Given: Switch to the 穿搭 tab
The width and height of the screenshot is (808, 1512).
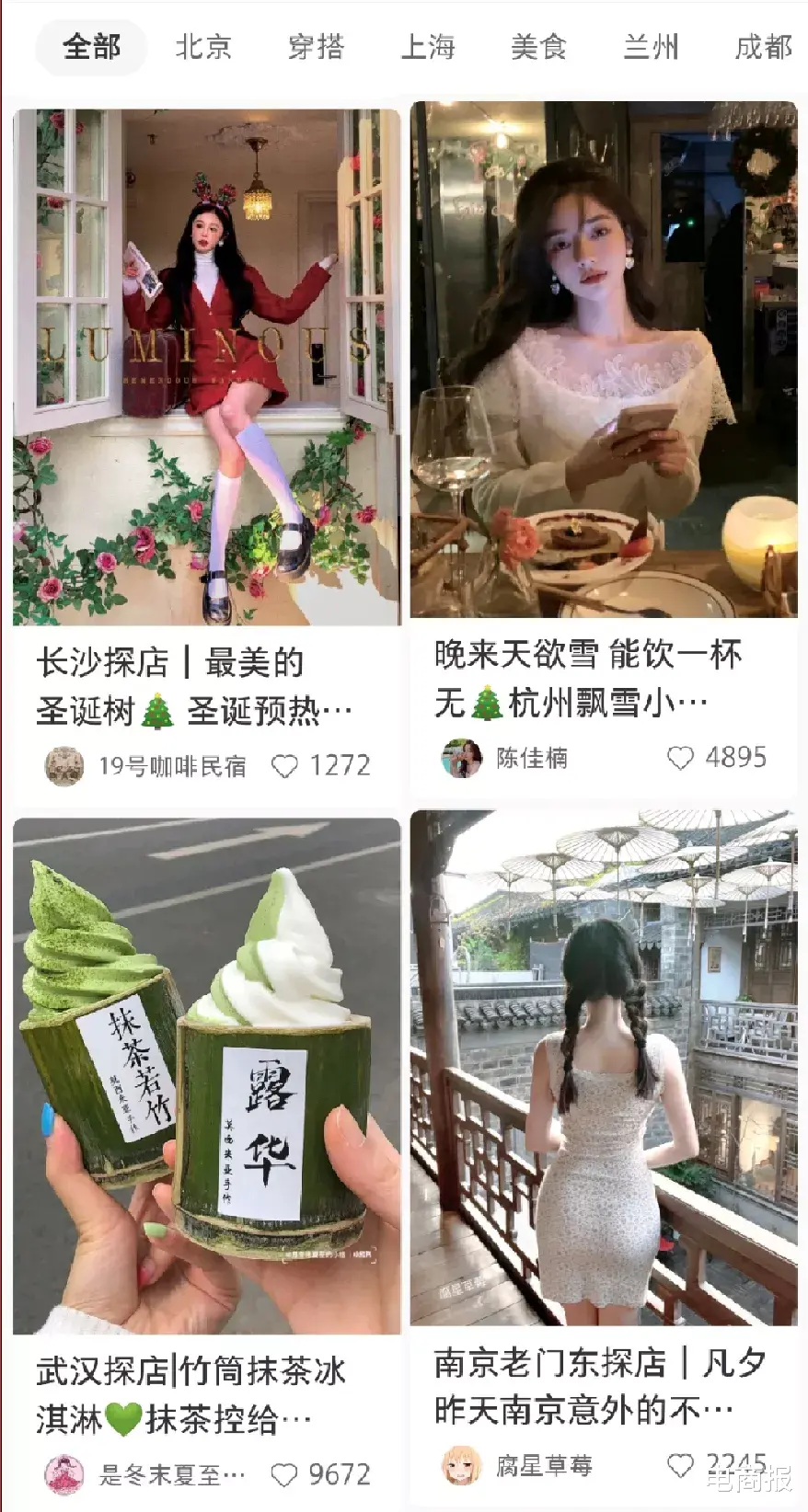Looking at the screenshot, I should point(316,48).
